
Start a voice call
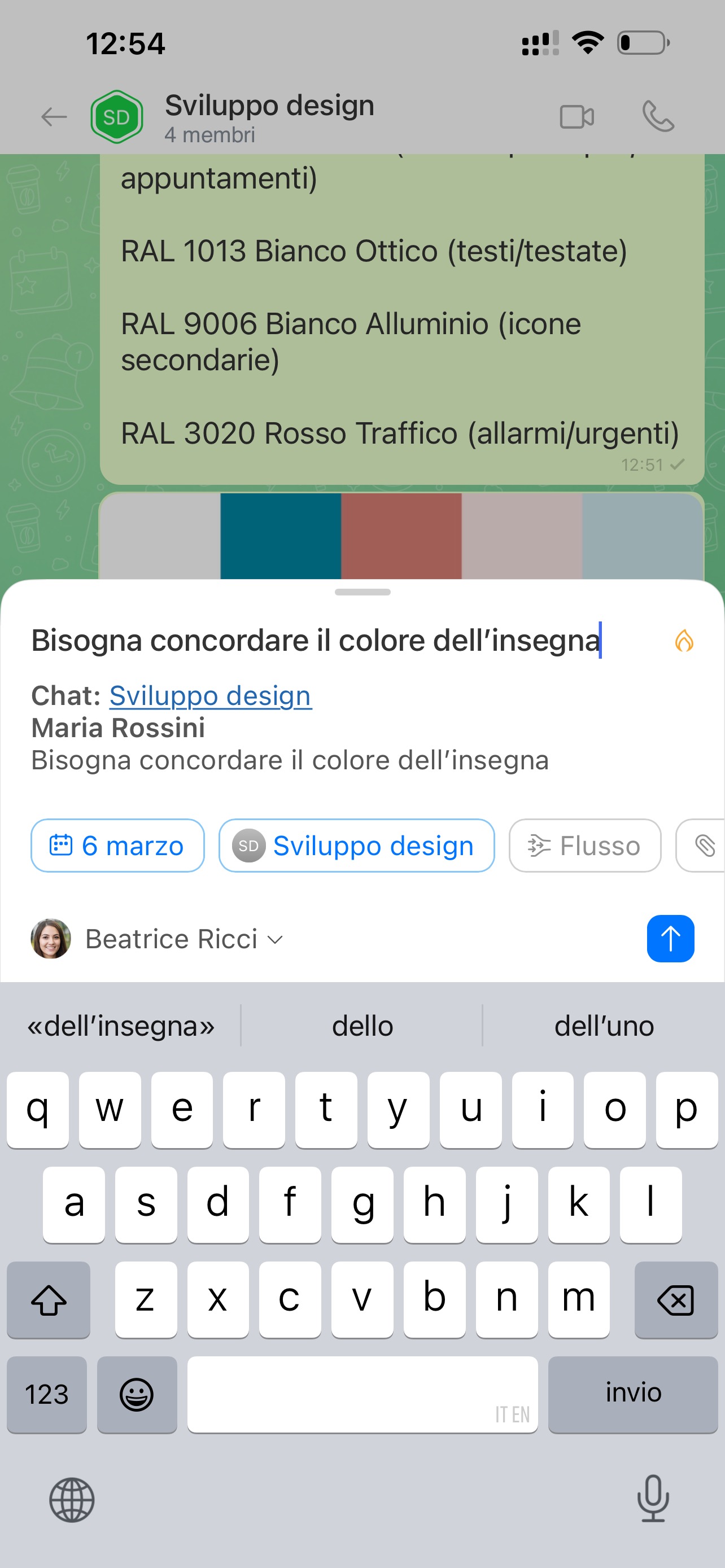658,116
